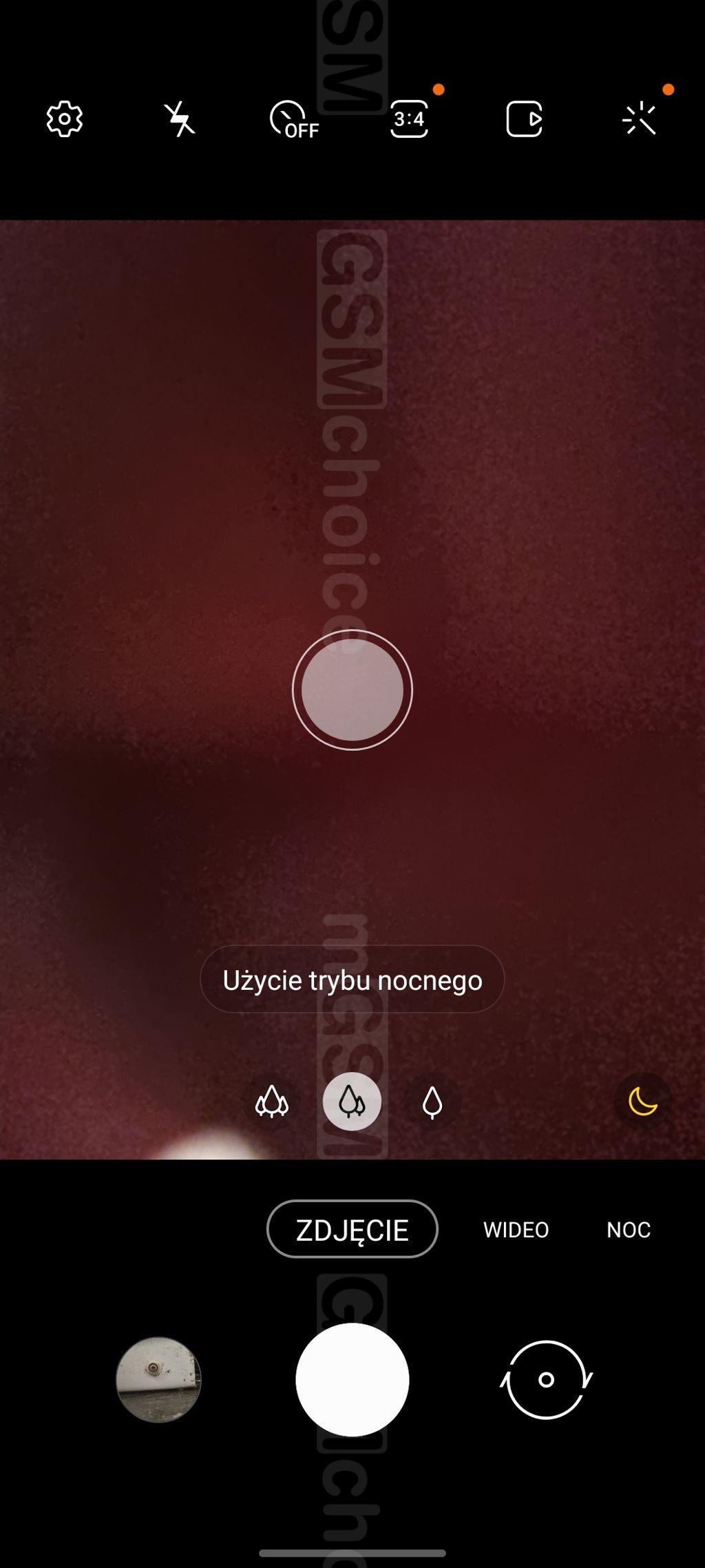Tap the night mode moon icon

pos(643,1101)
